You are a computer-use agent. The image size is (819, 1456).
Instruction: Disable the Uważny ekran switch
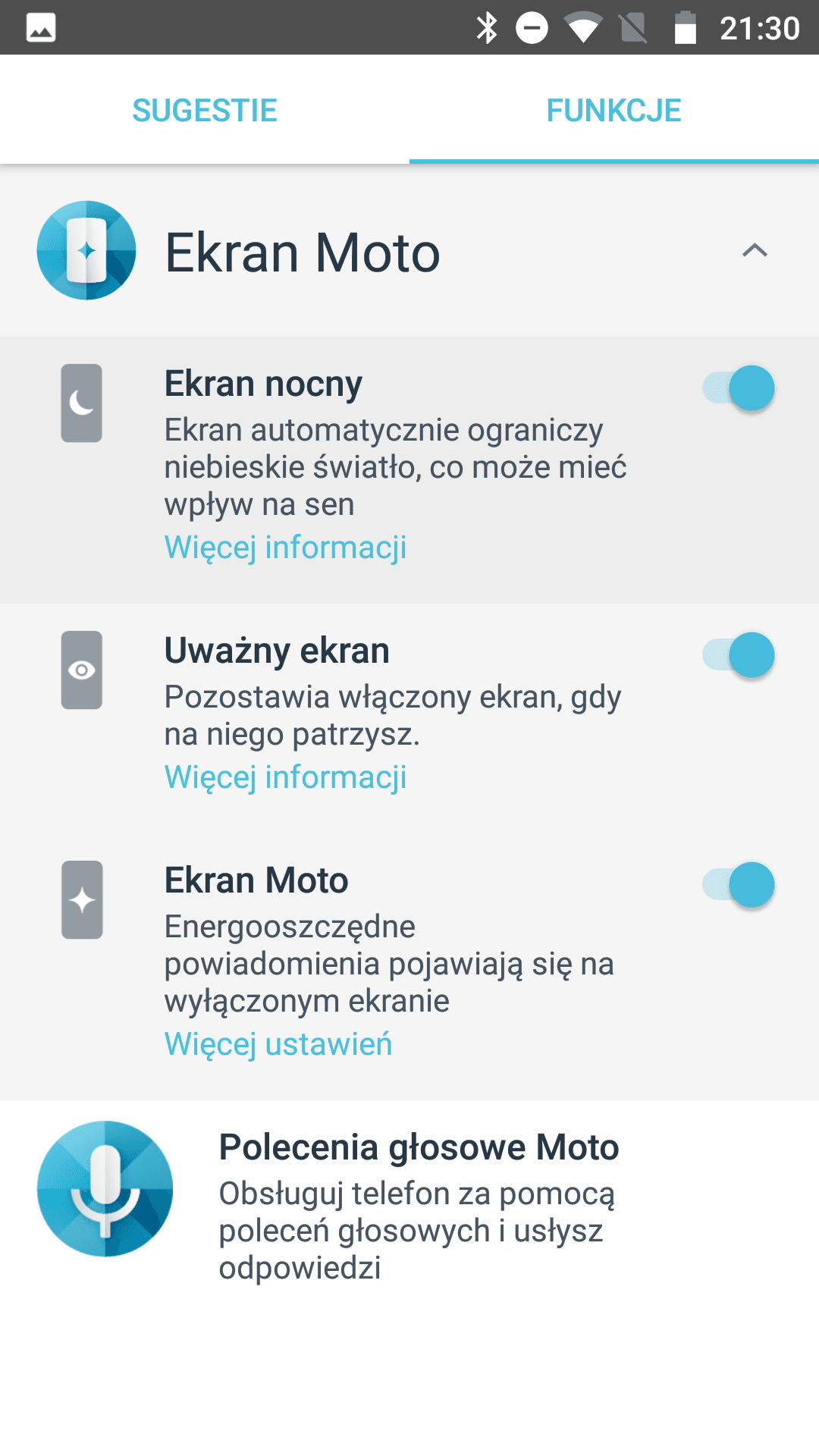739,655
